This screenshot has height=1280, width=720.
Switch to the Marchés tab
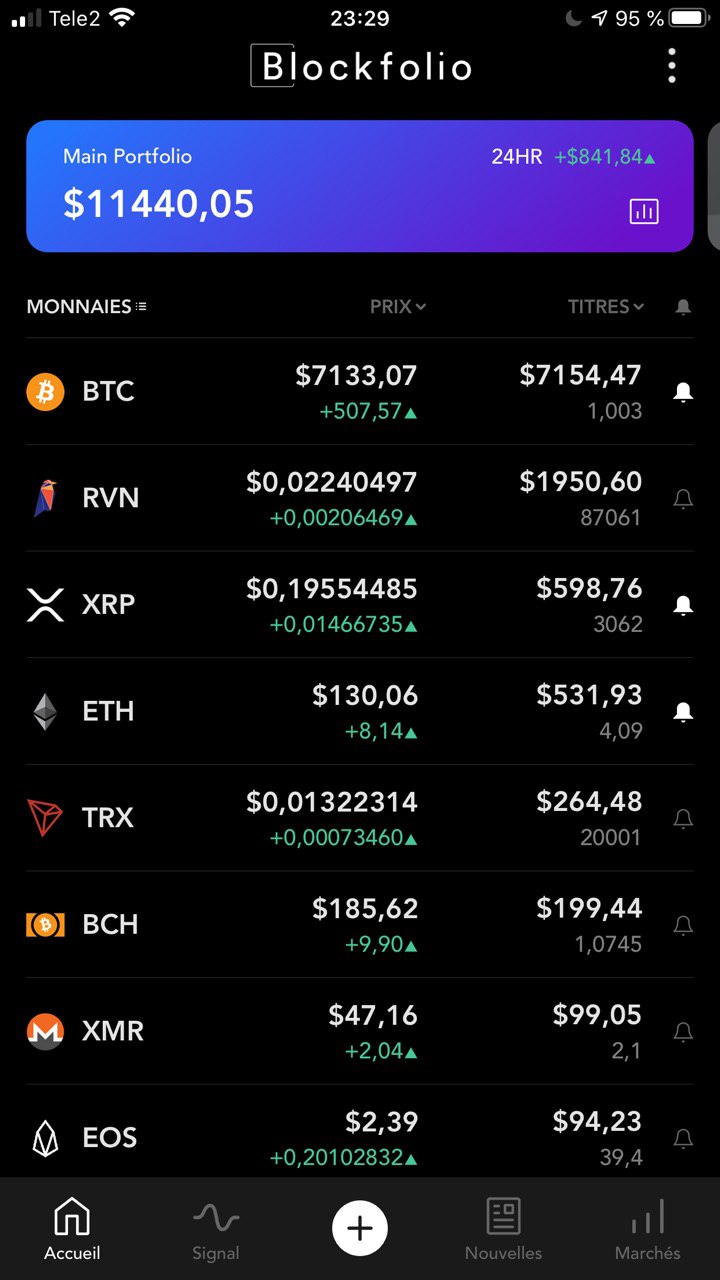pyautogui.click(x=648, y=1230)
